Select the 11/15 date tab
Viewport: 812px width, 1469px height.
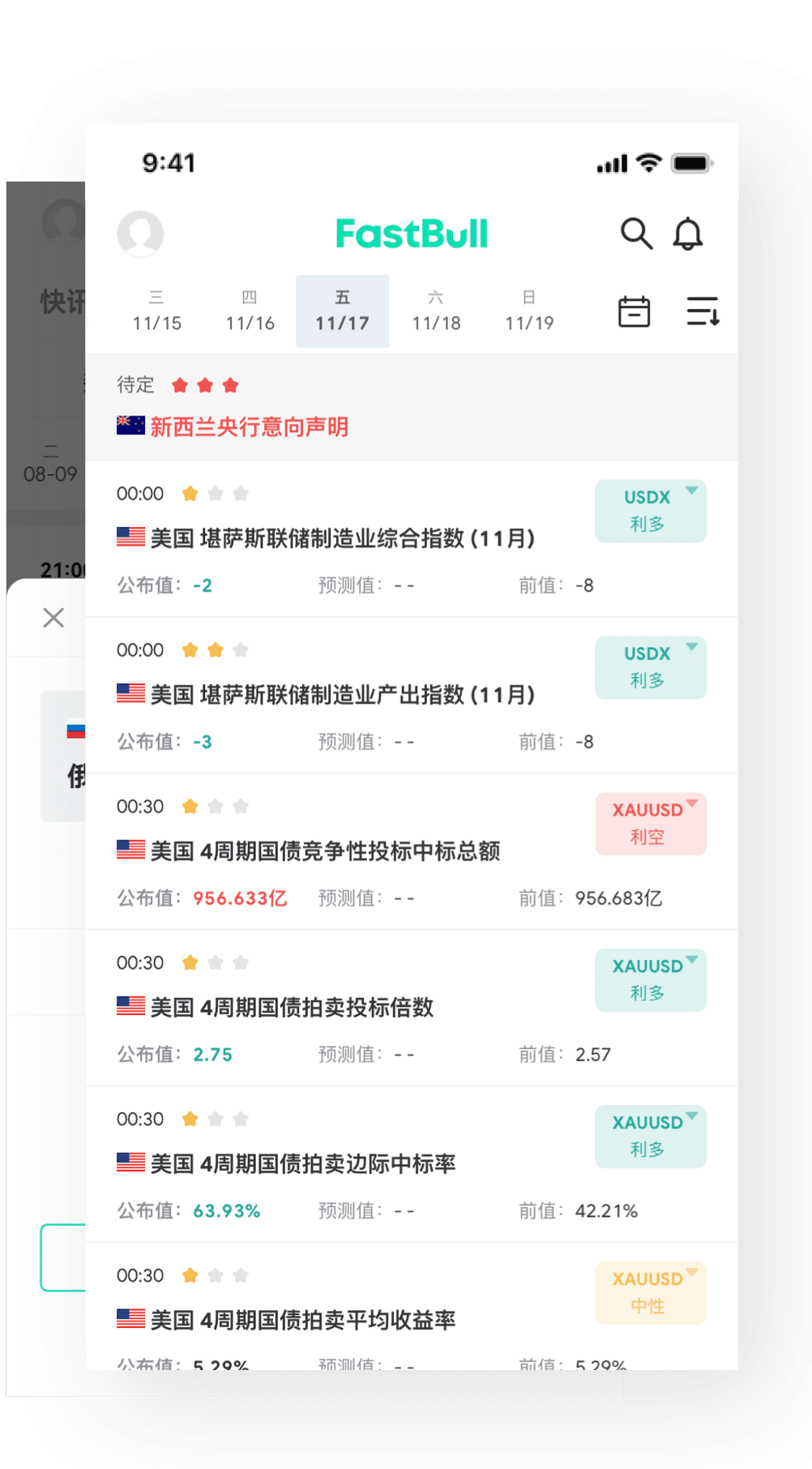tap(156, 311)
